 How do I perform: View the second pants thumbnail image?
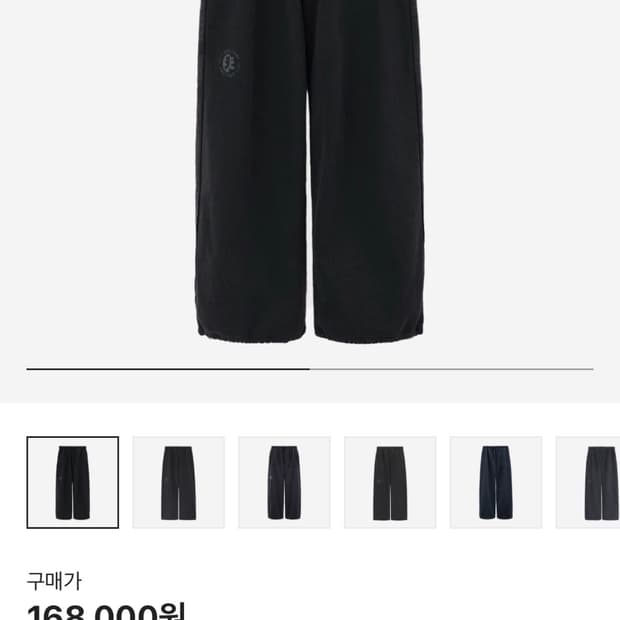178,482
